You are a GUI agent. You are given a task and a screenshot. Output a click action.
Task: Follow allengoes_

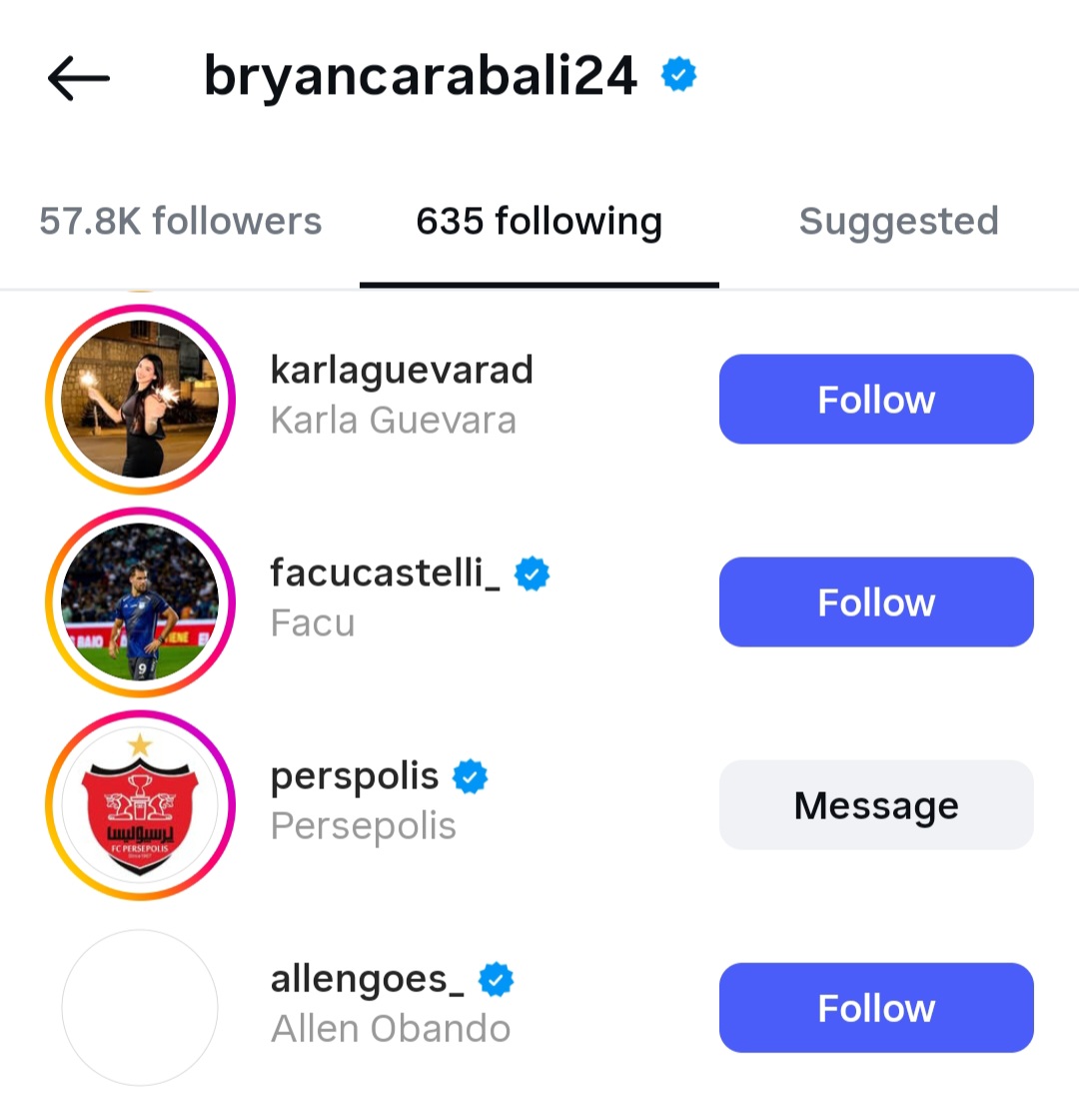pyautogui.click(x=876, y=1008)
